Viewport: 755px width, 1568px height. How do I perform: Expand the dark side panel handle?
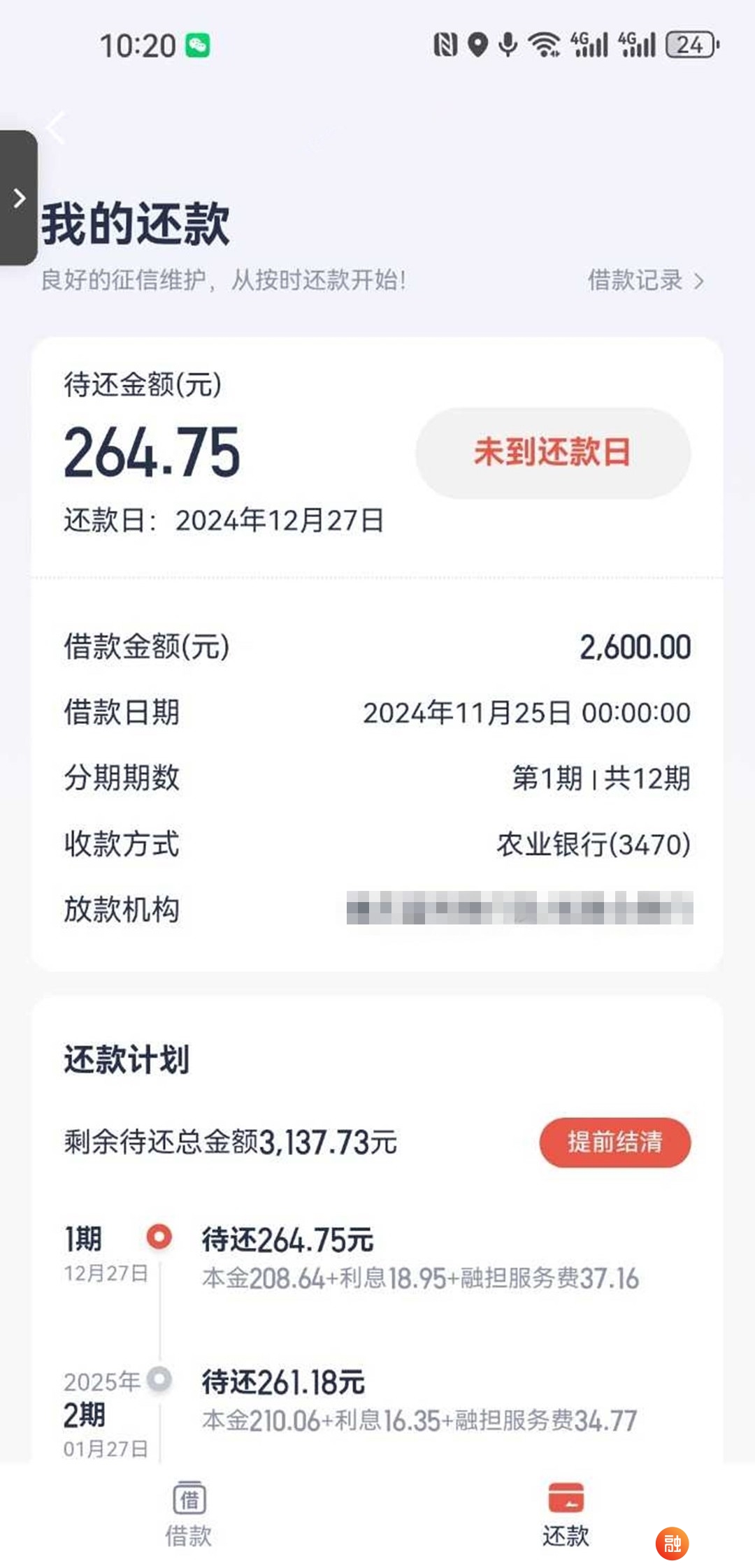click(x=18, y=198)
